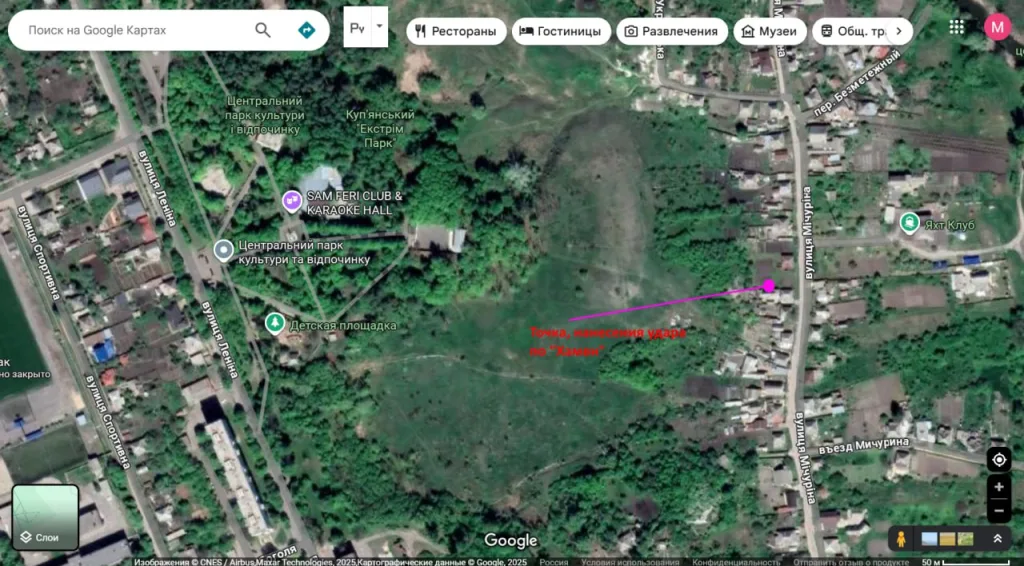Expand the imagery panel with double chevron

(x=997, y=539)
